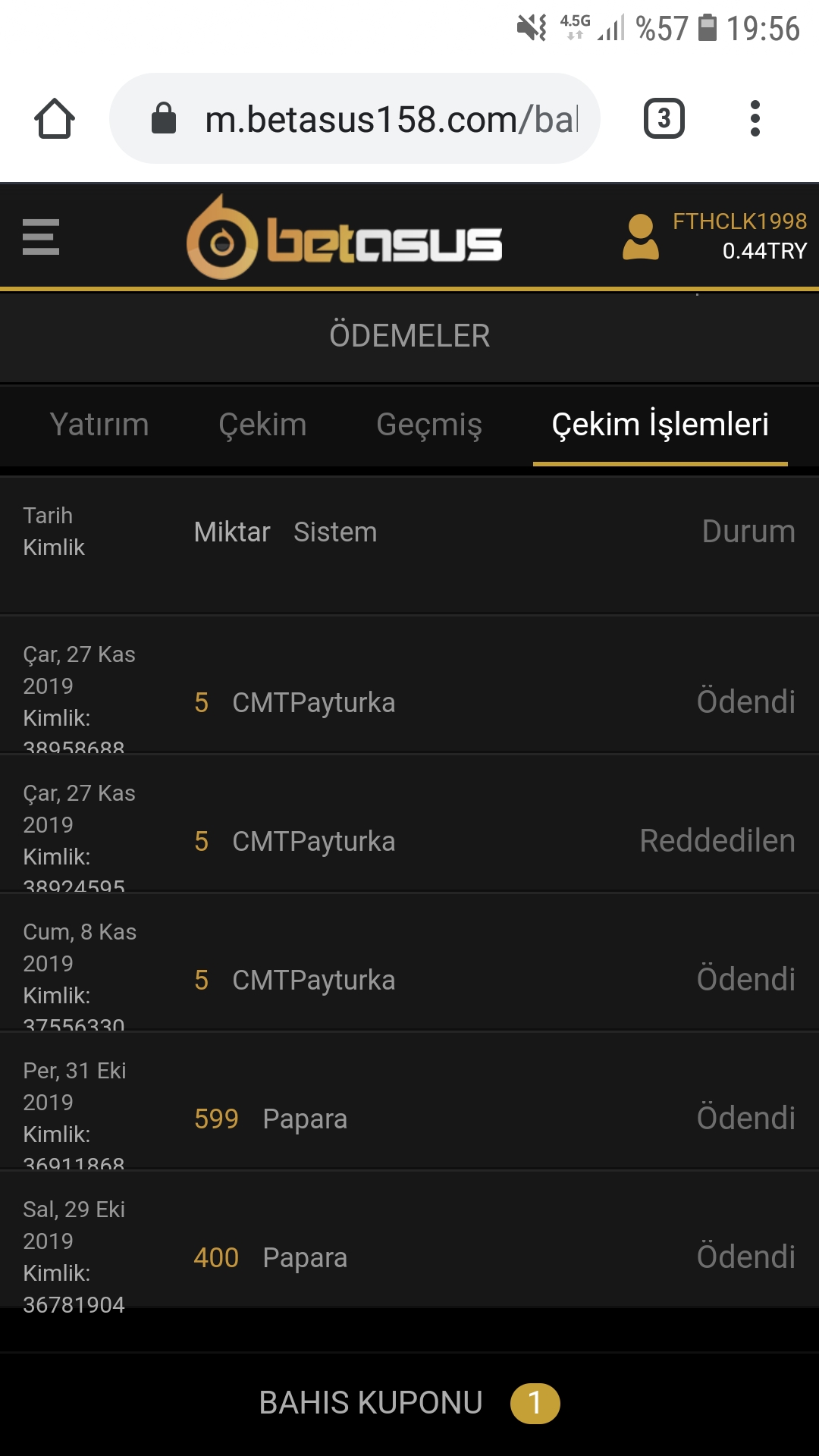Switch to the Çekim tab
This screenshot has width=819, height=1456.
click(x=262, y=425)
